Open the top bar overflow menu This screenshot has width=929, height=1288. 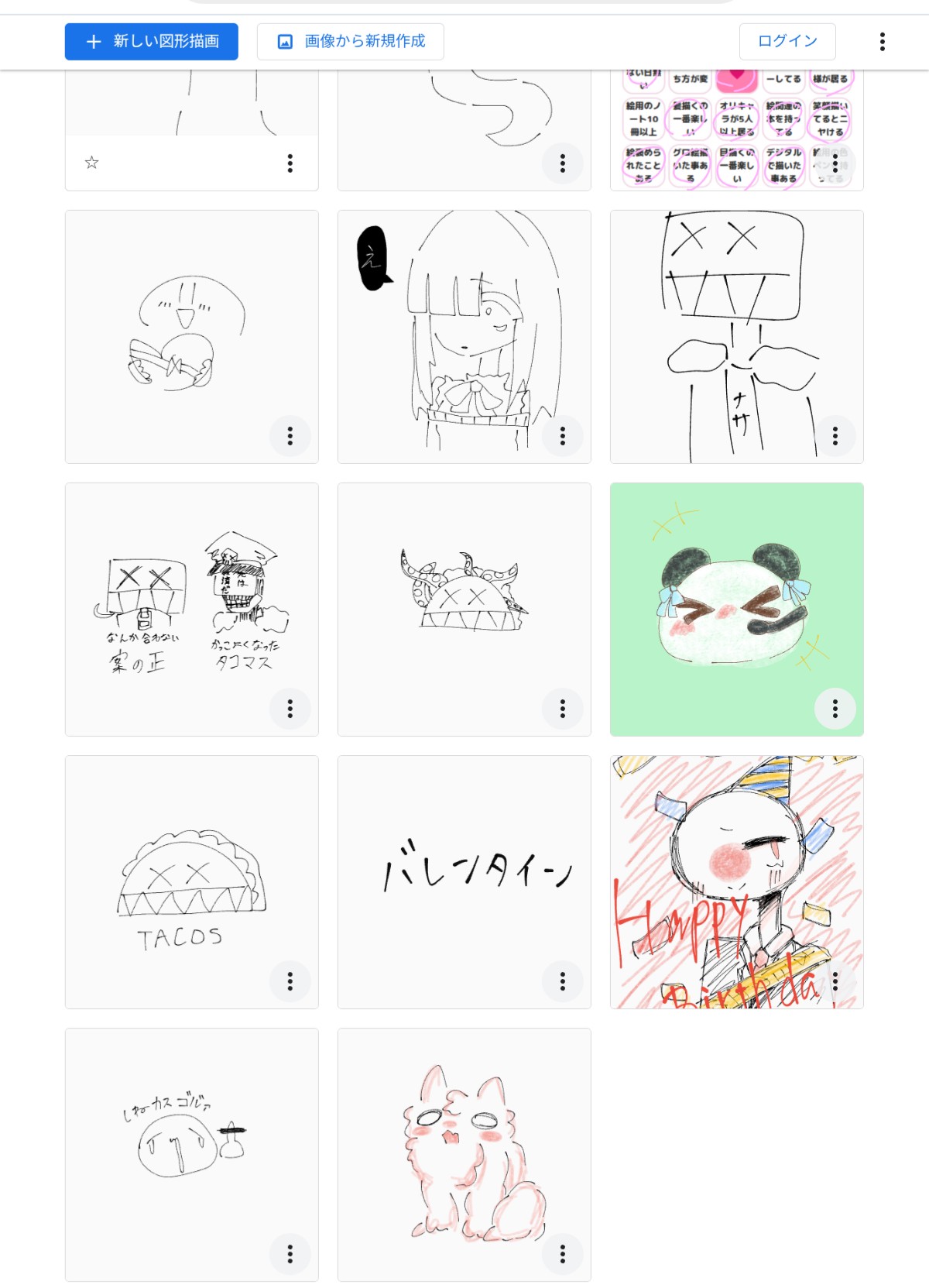pyautogui.click(x=883, y=42)
